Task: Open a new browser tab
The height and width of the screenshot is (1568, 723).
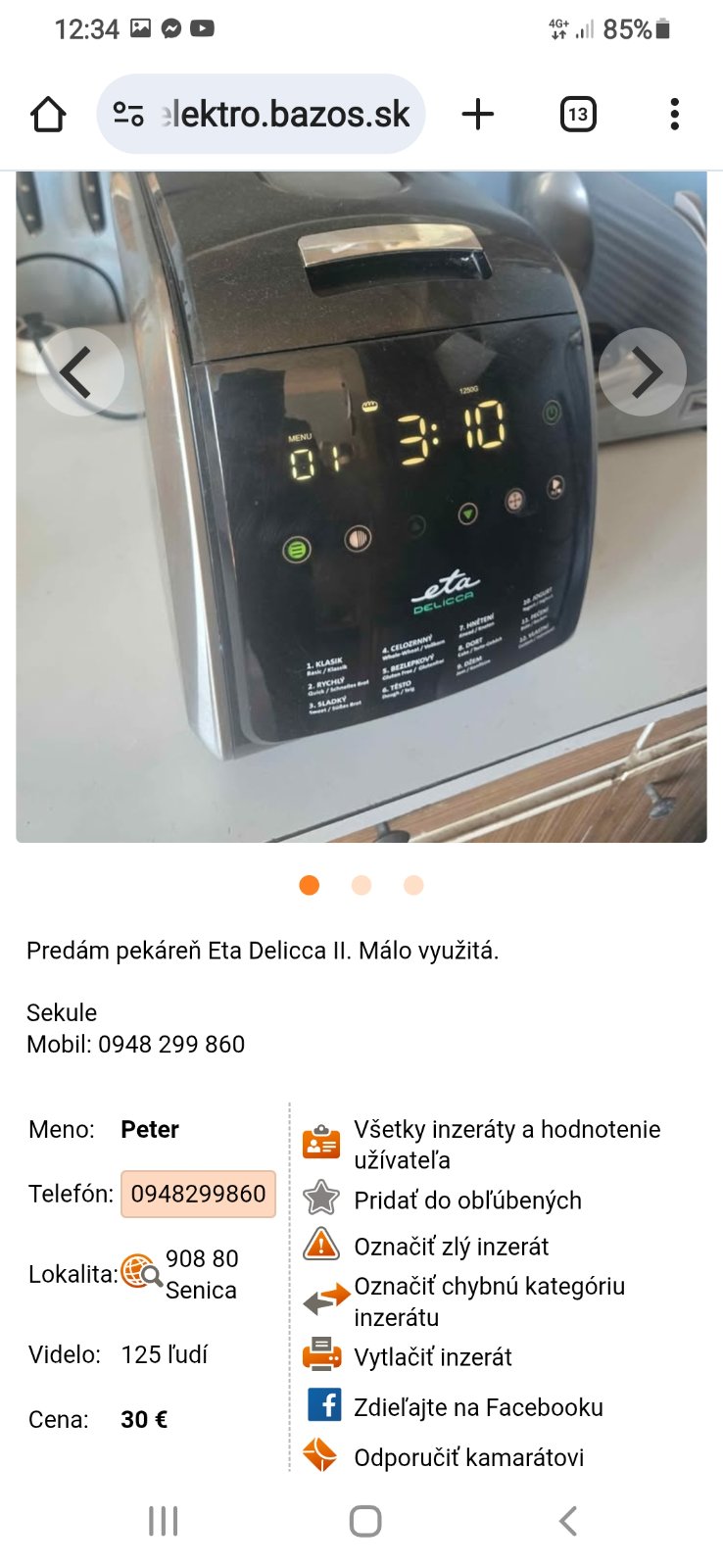Action: point(478,115)
